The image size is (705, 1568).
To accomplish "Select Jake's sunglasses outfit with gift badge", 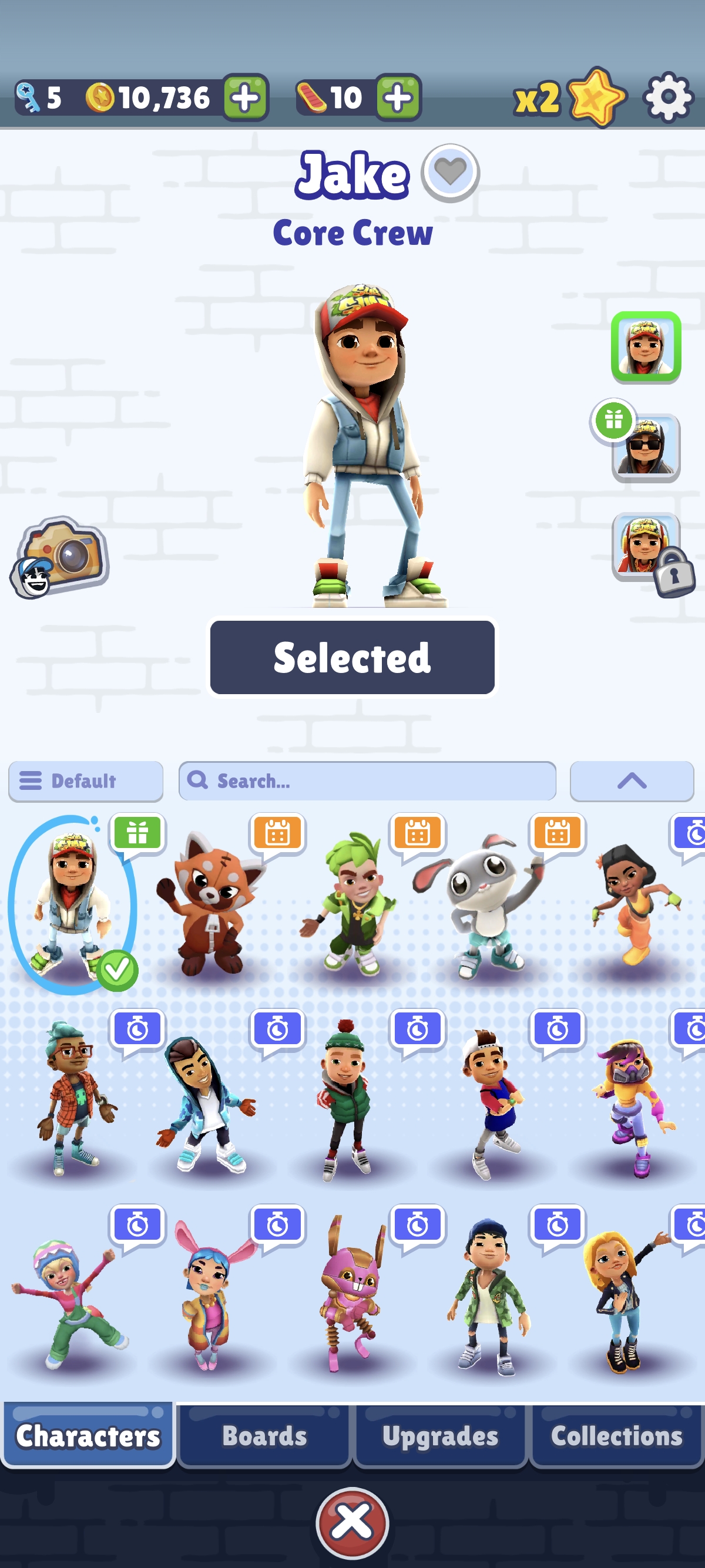I will [x=645, y=447].
